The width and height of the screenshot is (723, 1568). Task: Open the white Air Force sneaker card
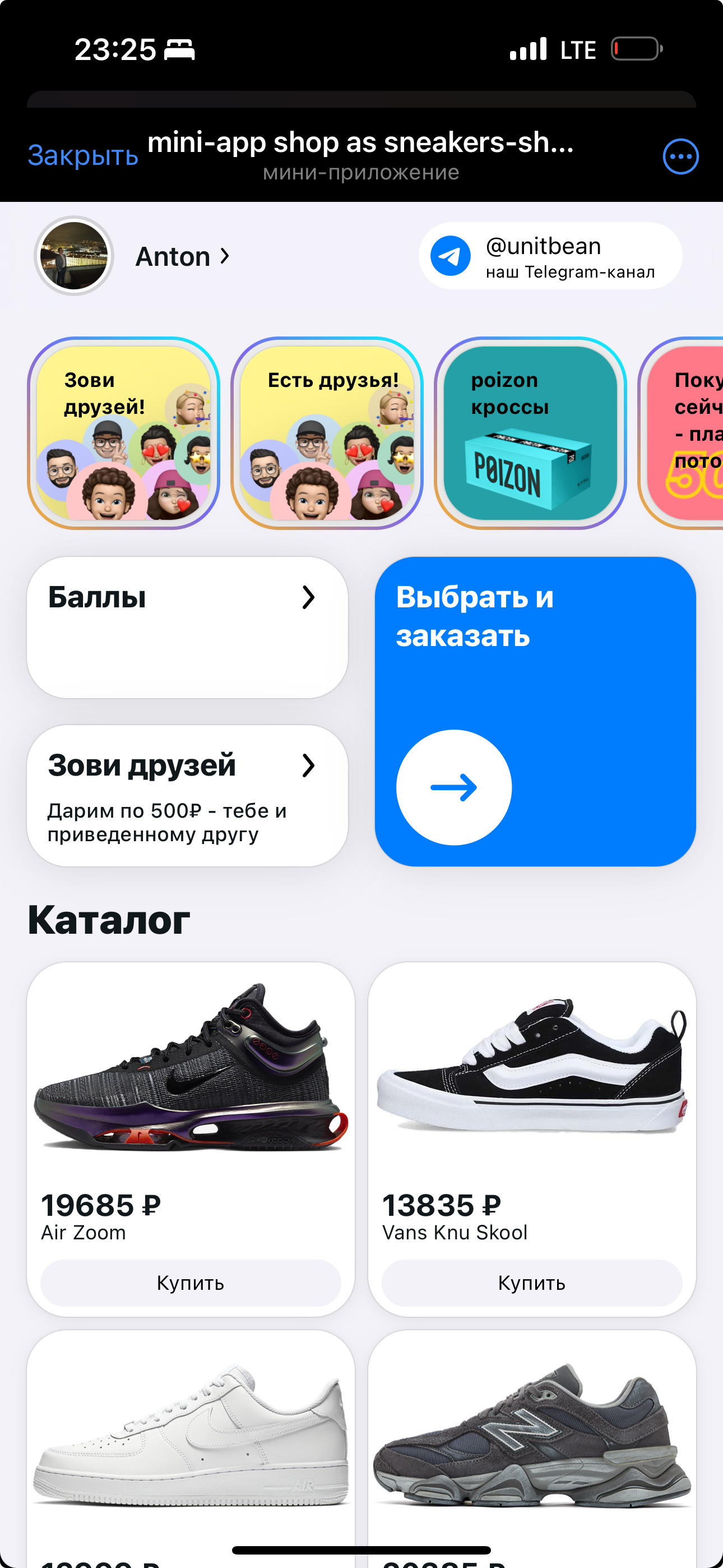click(x=191, y=1442)
